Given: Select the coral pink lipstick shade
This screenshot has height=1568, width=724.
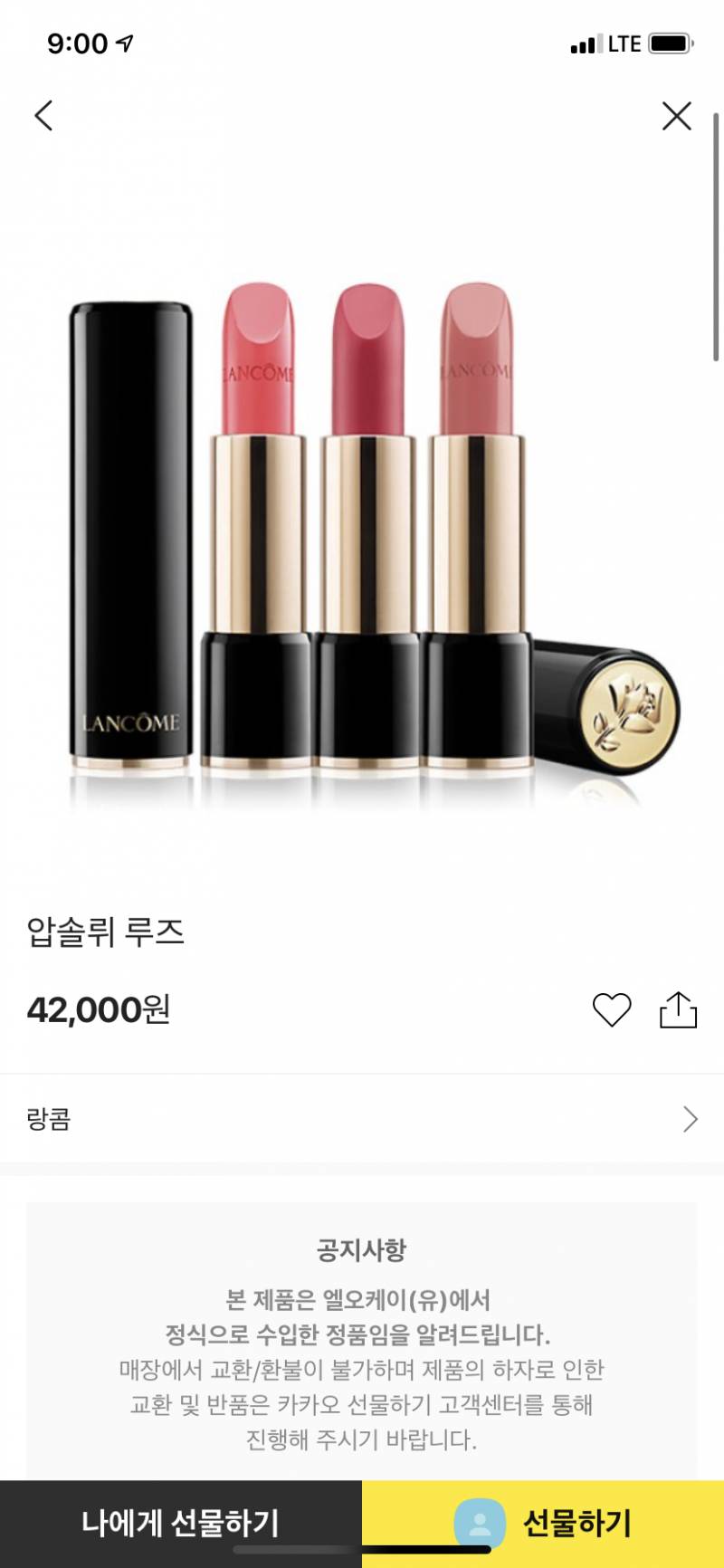Looking at the screenshot, I should [x=258, y=362].
